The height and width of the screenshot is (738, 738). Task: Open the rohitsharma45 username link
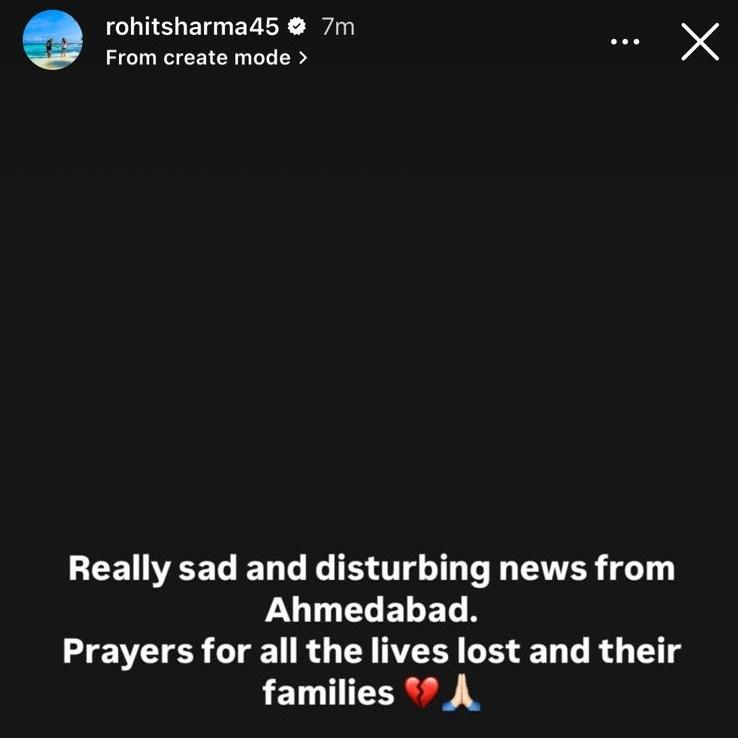tap(191, 27)
